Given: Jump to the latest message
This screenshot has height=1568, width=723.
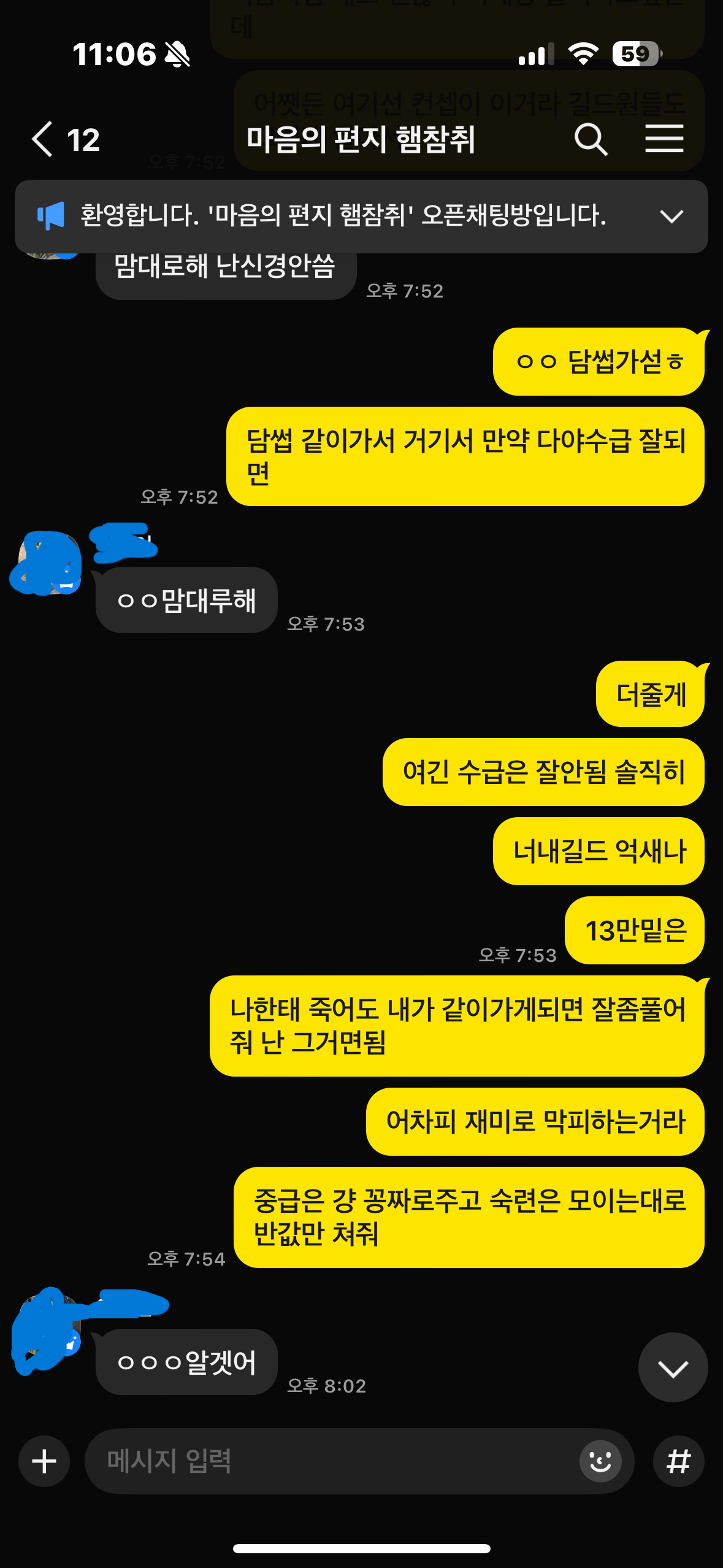Looking at the screenshot, I should [x=673, y=1367].
